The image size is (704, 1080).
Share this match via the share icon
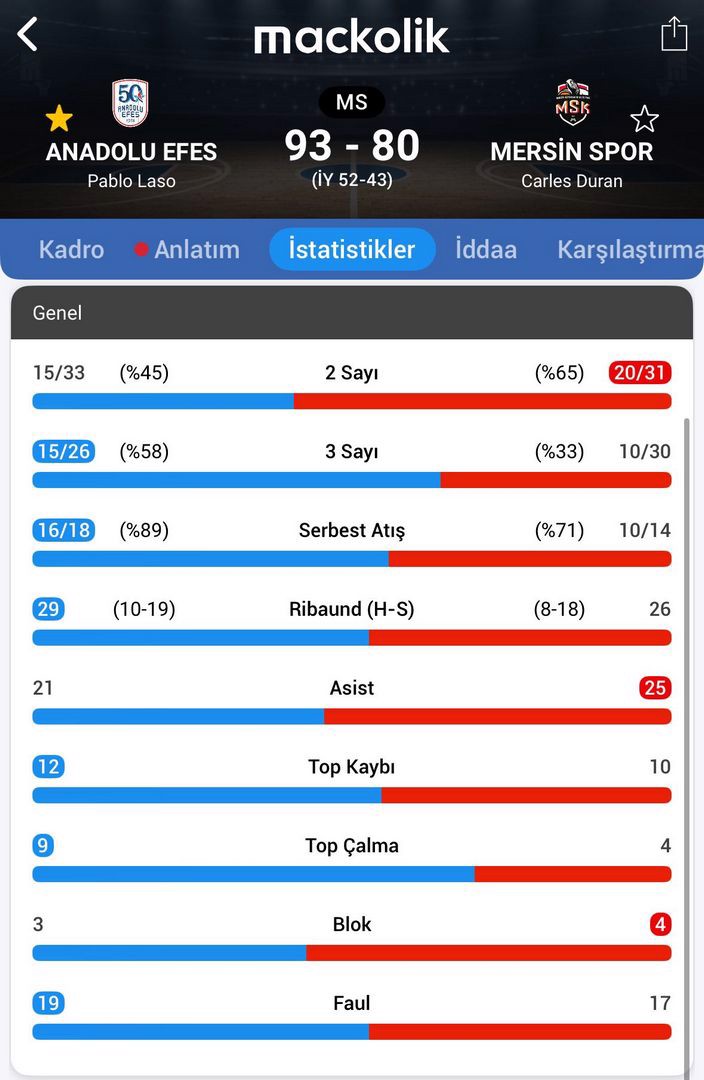[674, 34]
